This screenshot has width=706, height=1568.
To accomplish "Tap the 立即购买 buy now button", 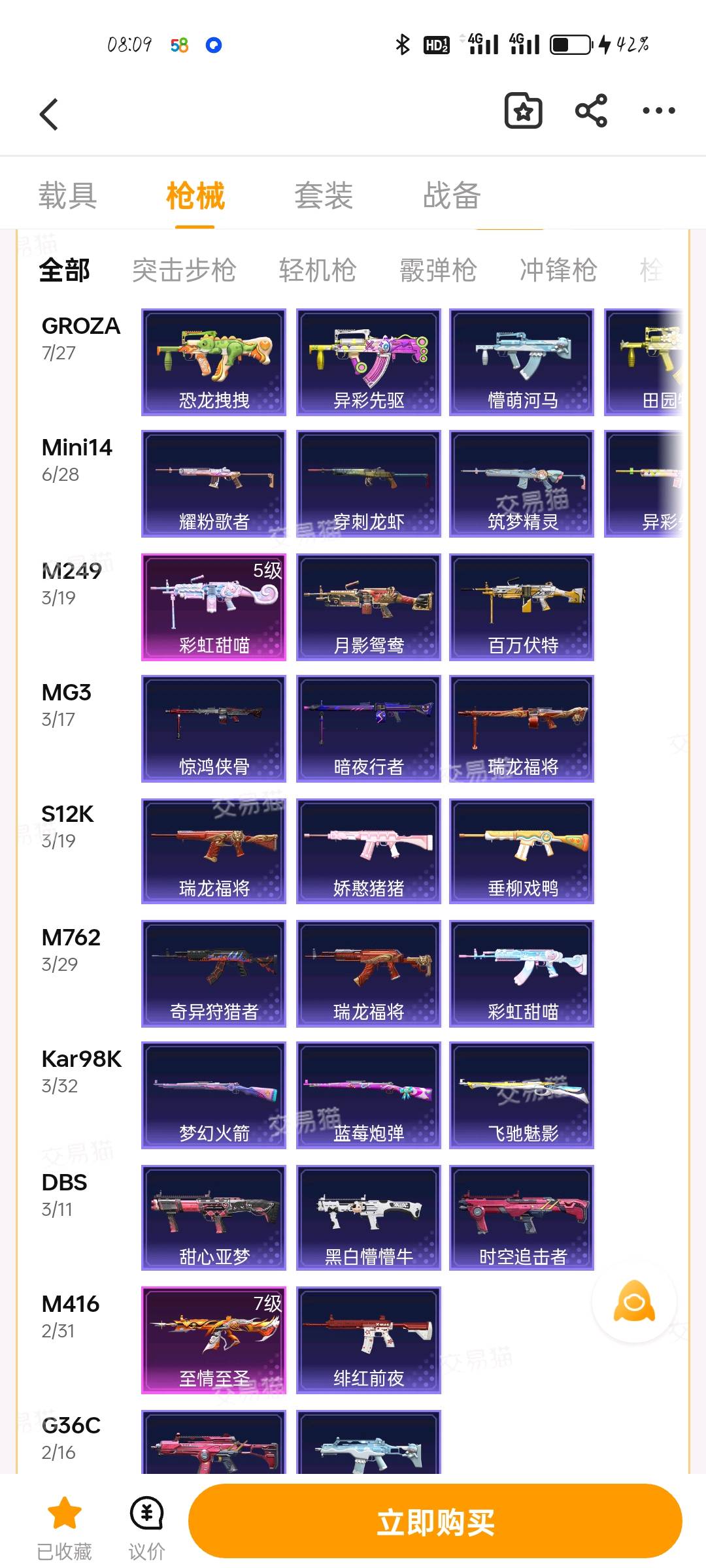I will pyautogui.click(x=435, y=1522).
